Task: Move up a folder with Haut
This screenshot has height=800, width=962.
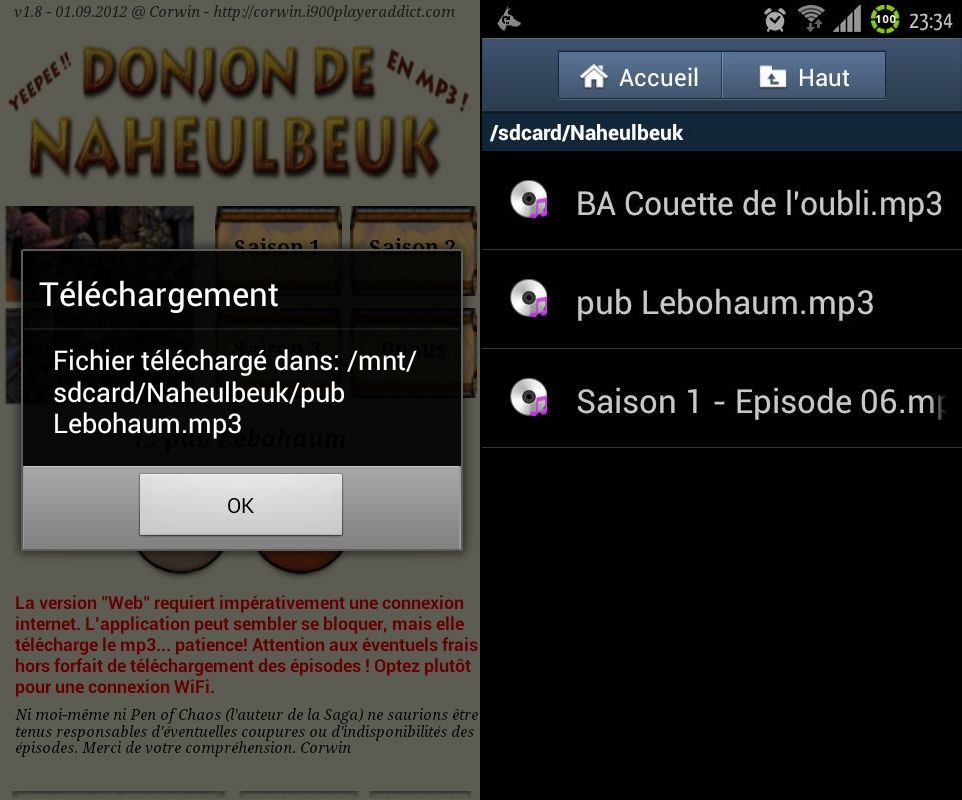Action: click(803, 77)
